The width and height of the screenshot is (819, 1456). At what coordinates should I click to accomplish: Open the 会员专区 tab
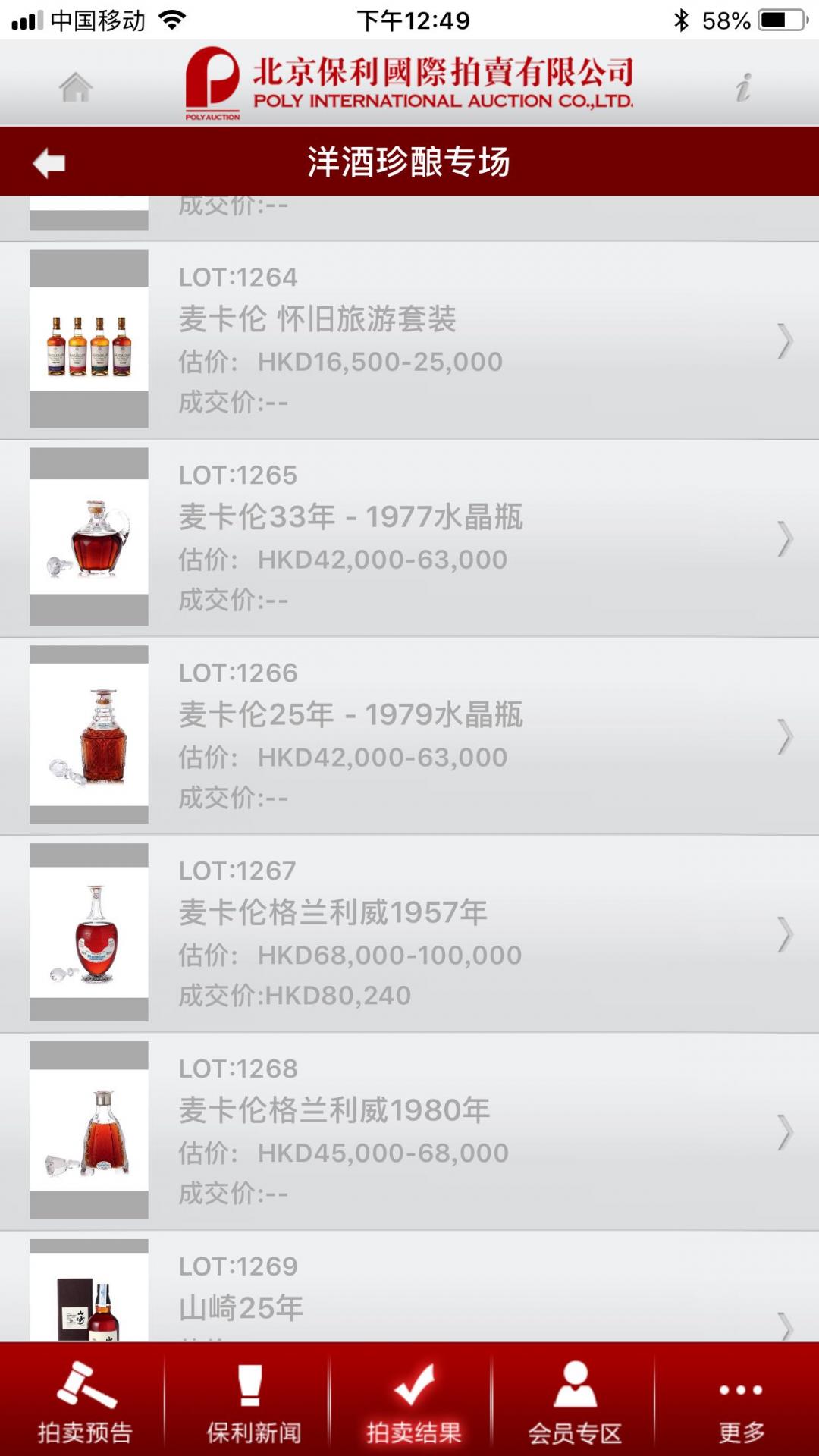pyautogui.click(x=575, y=1401)
